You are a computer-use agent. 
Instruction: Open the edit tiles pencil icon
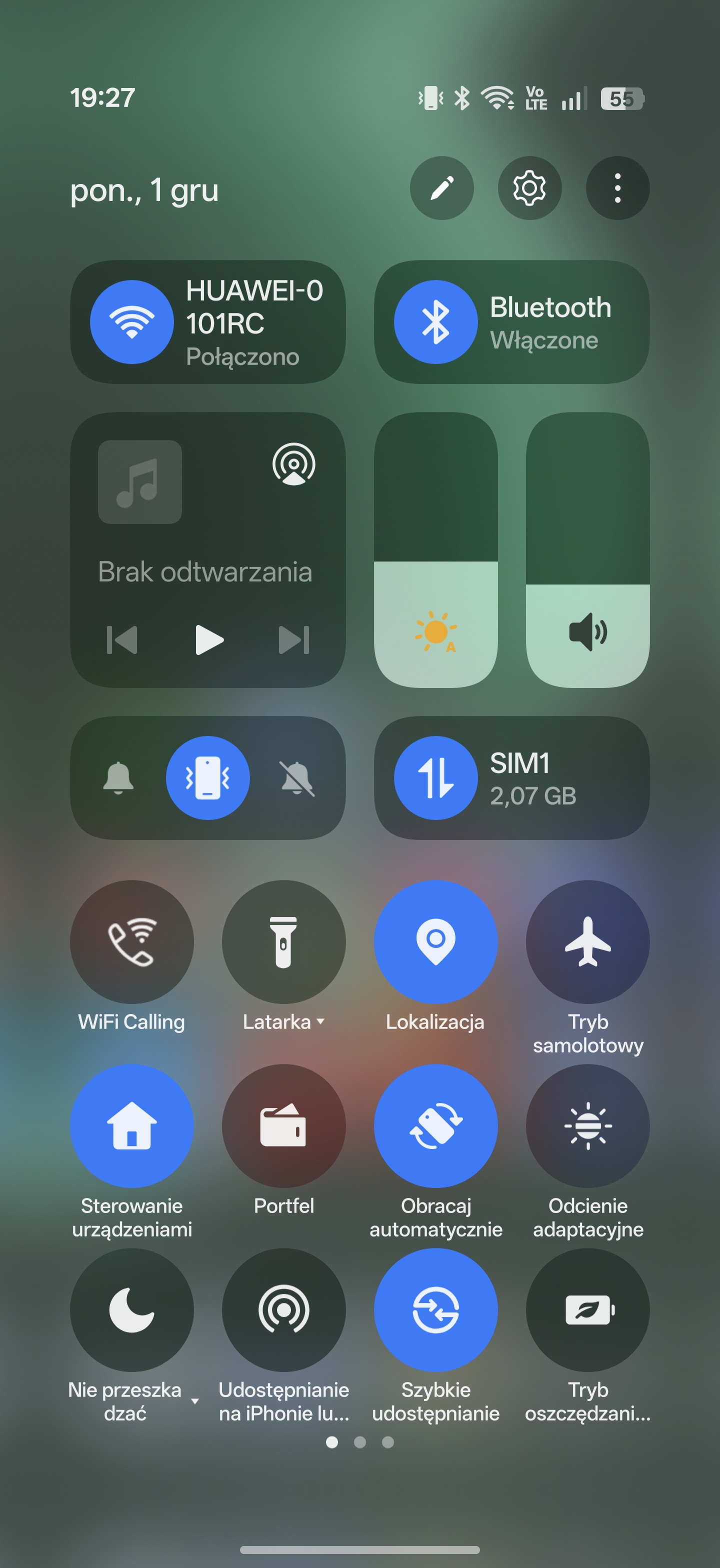[442, 188]
